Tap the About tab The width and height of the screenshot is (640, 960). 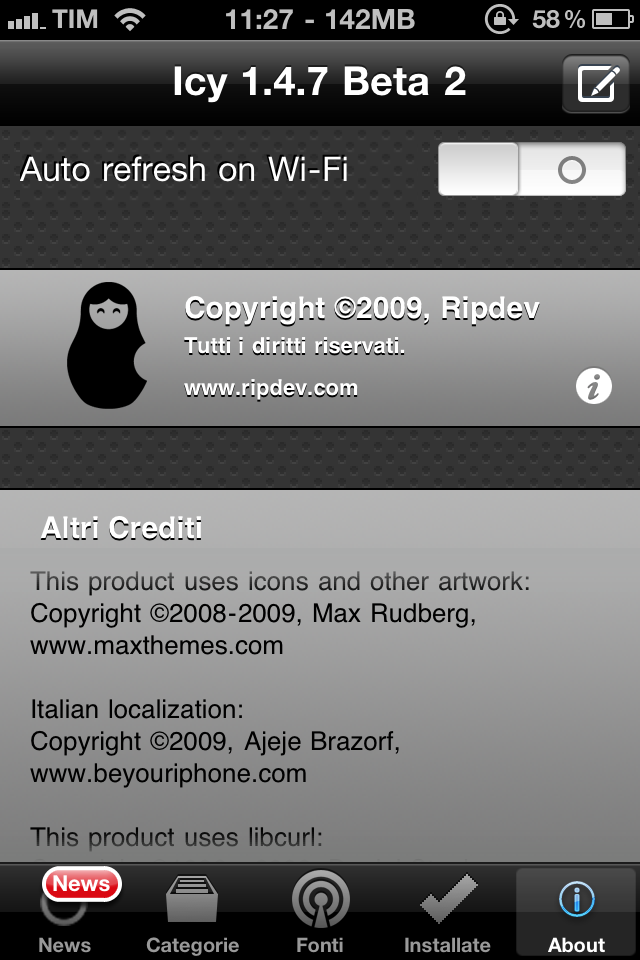(576, 912)
